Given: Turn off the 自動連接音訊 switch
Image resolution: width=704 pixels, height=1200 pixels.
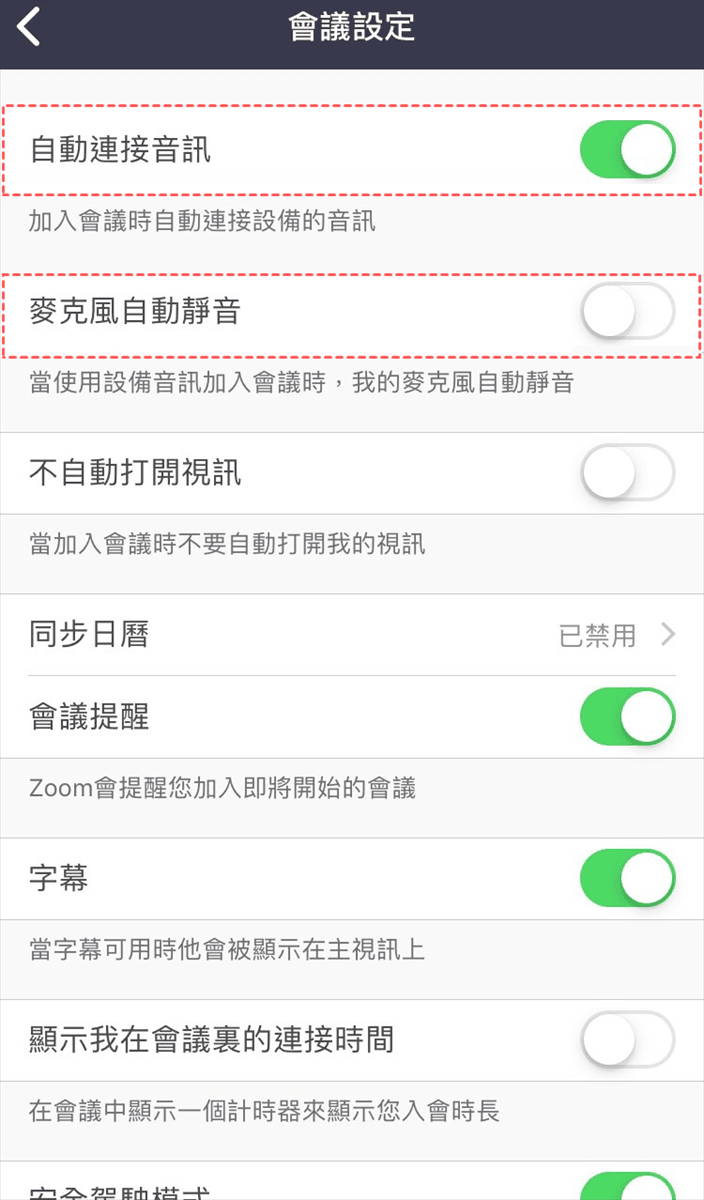Looking at the screenshot, I should pyautogui.click(x=627, y=150).
